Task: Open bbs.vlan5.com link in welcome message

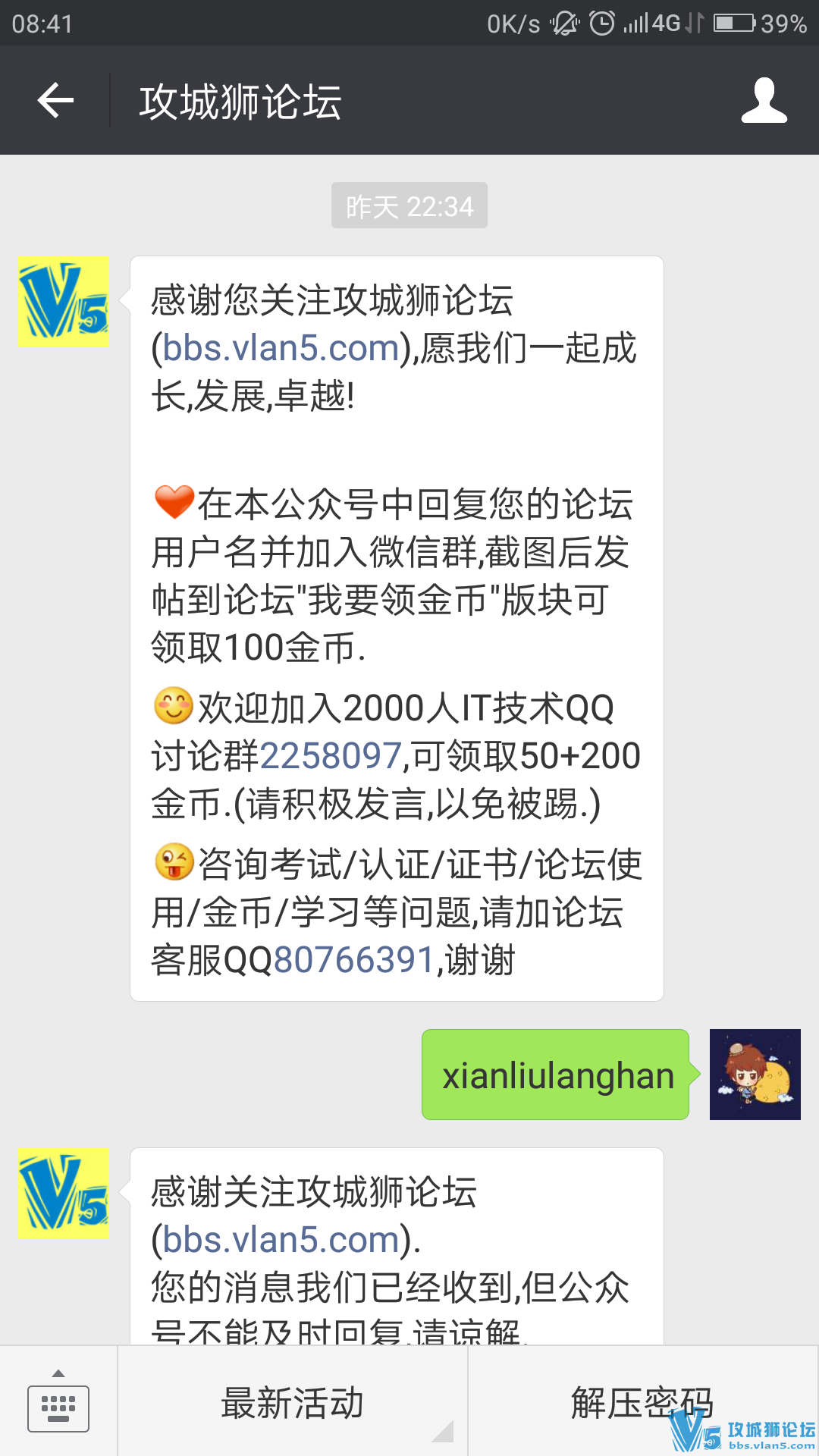Action: 281,349
